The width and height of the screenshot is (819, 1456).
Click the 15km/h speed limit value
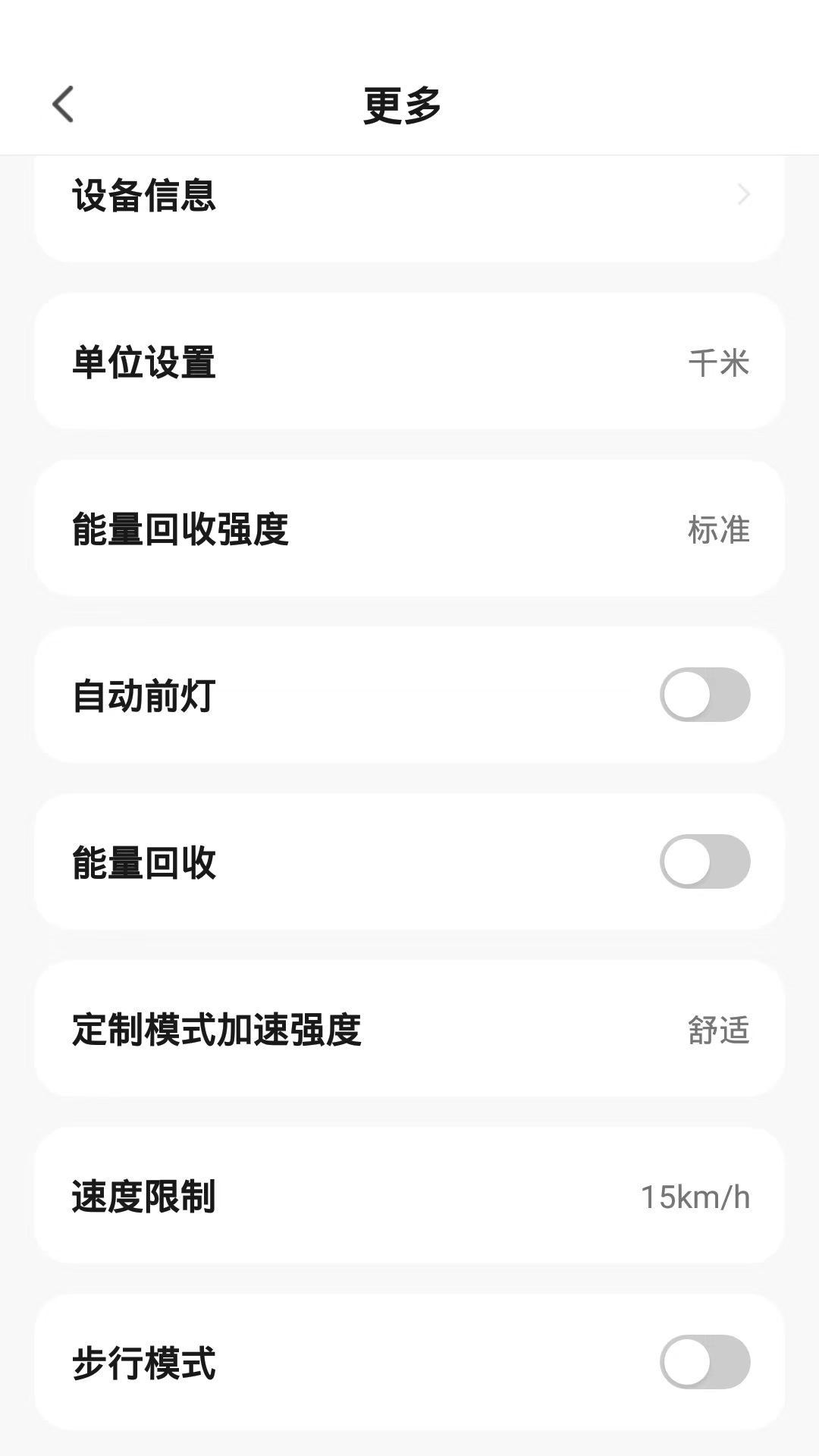coord(696,1197)
